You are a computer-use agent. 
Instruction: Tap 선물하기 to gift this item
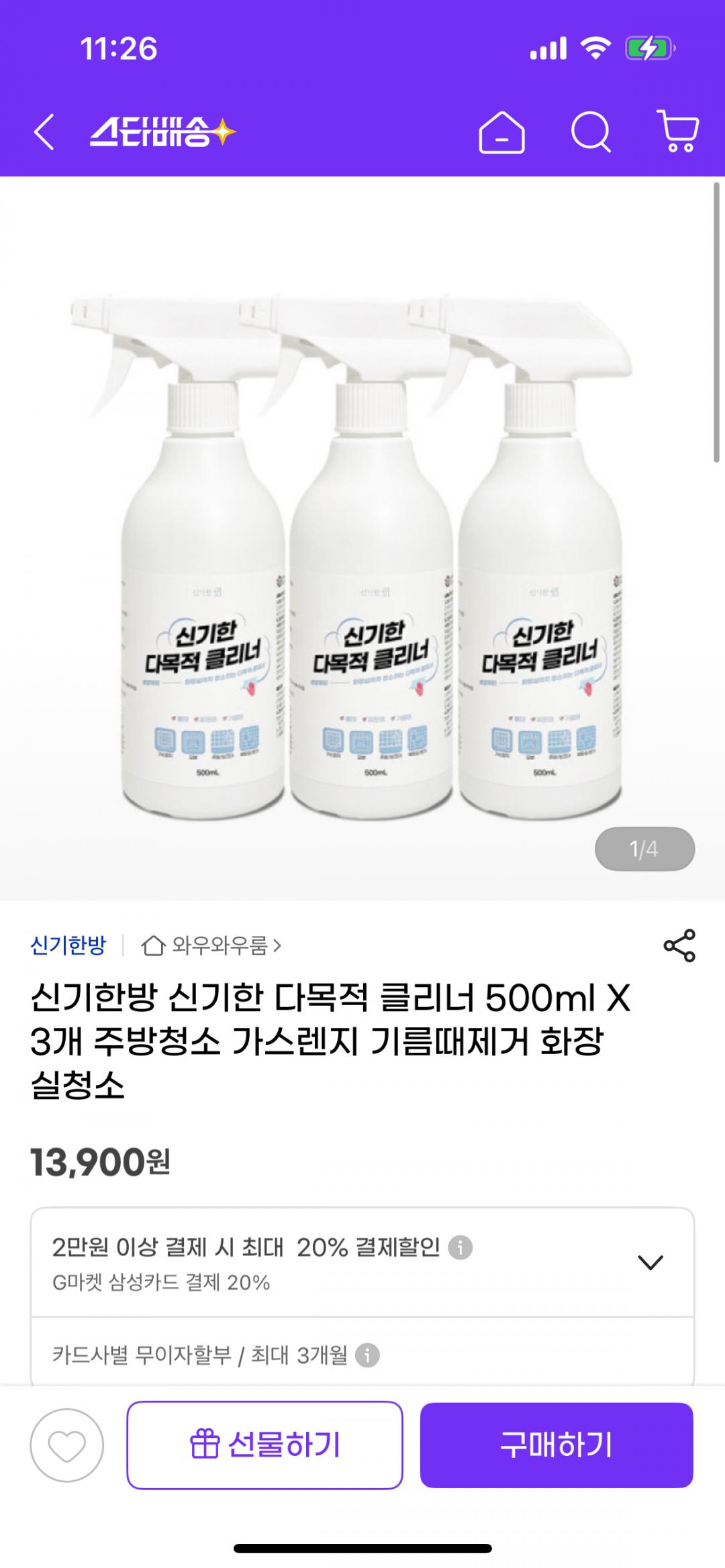click(x=264, y=1445)
